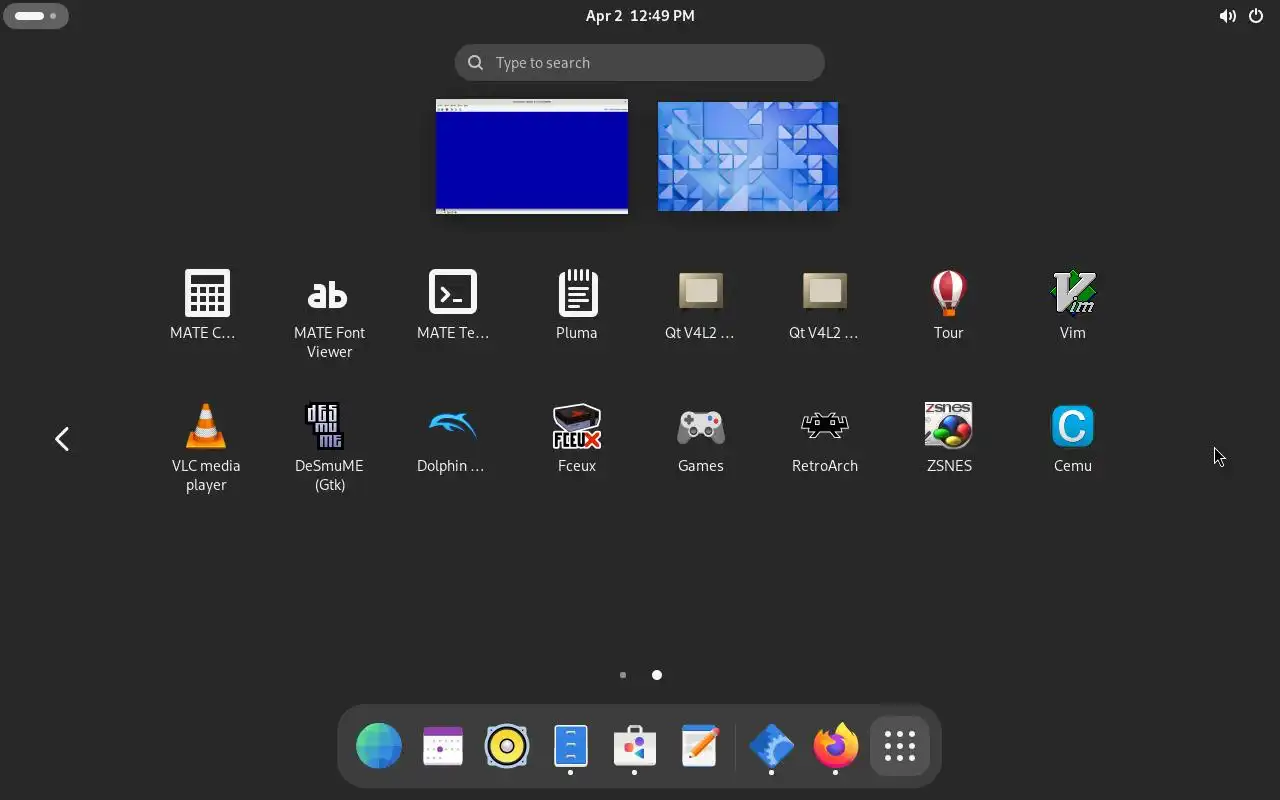Jump to the first page indicator dot
Screen dimensions: 1280x800
click(x=623, y=675)
